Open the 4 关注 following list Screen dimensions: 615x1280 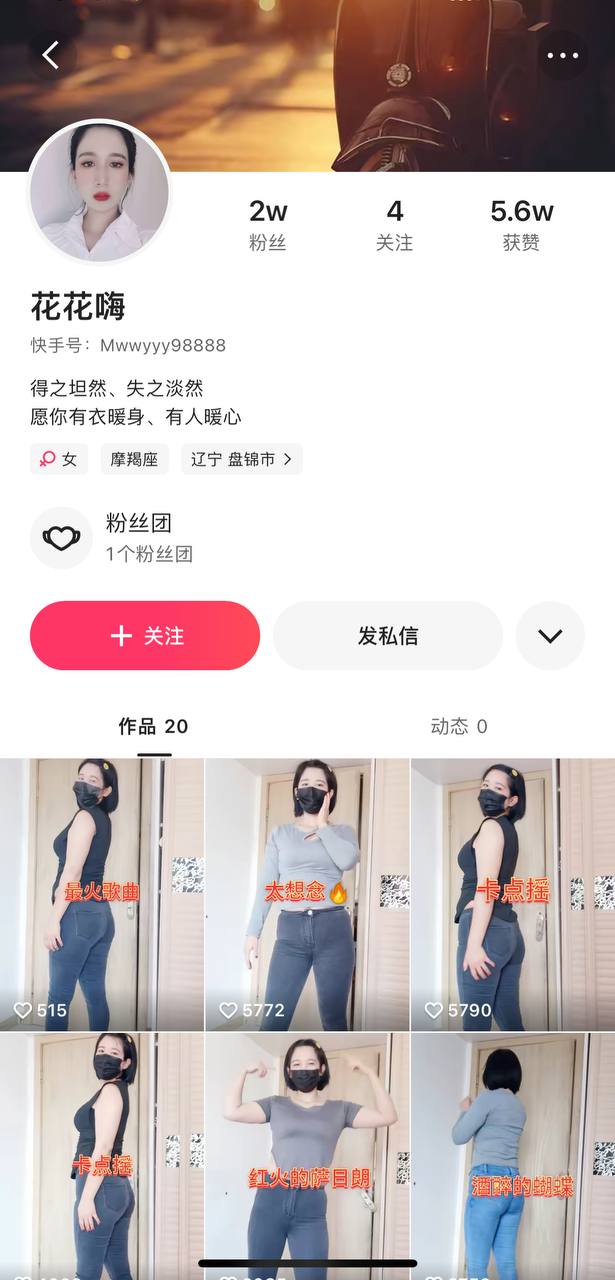394,224
